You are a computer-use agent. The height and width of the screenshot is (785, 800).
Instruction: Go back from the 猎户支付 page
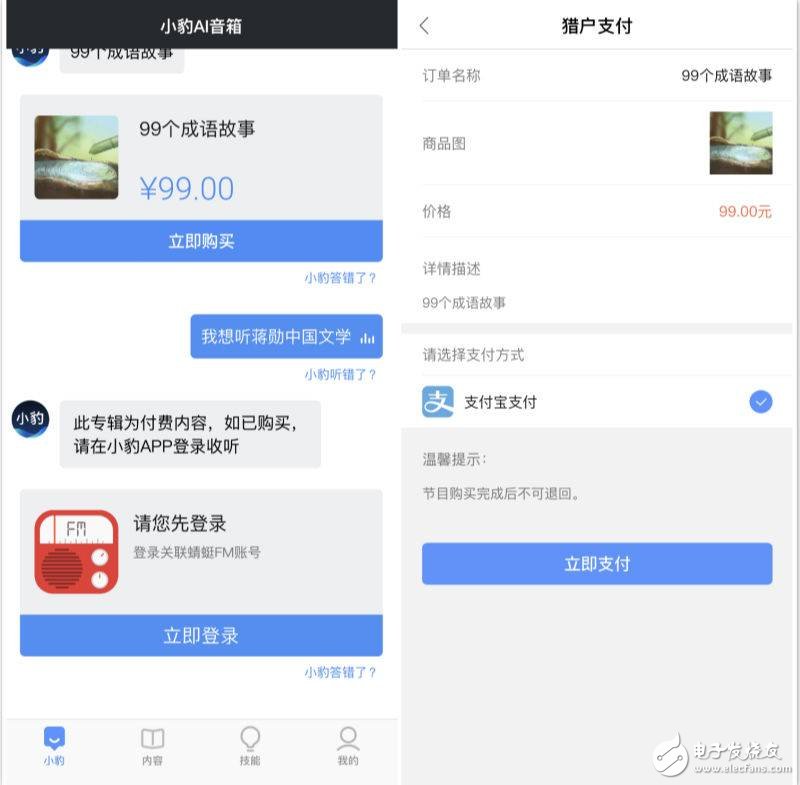coord(424,26)
